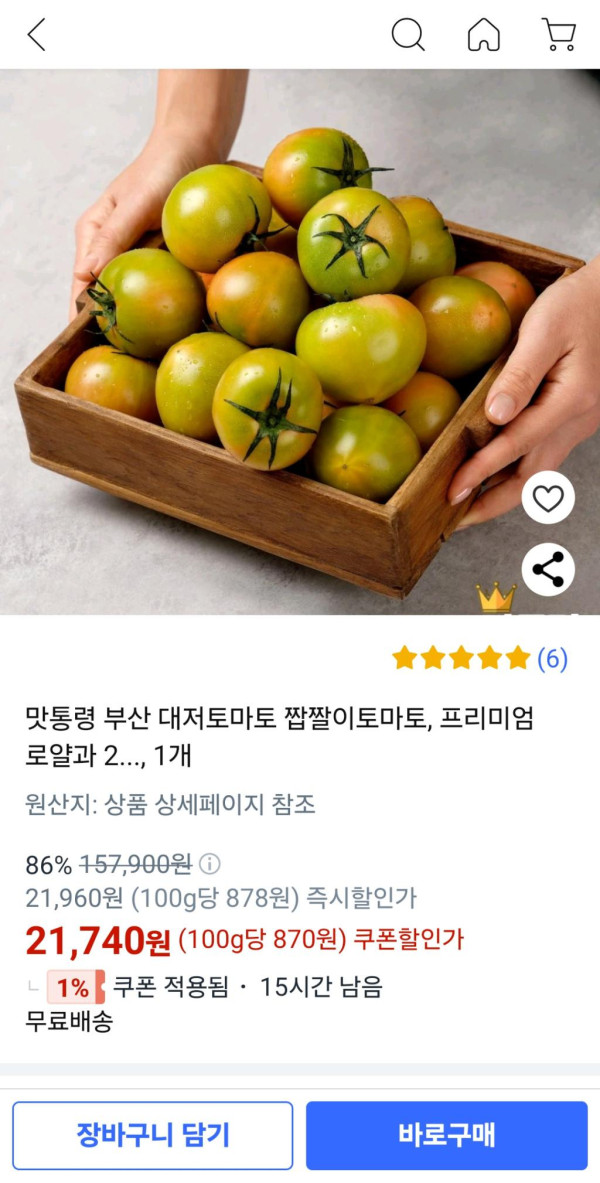Go back using the top arrow

click(x=37, y=35)
